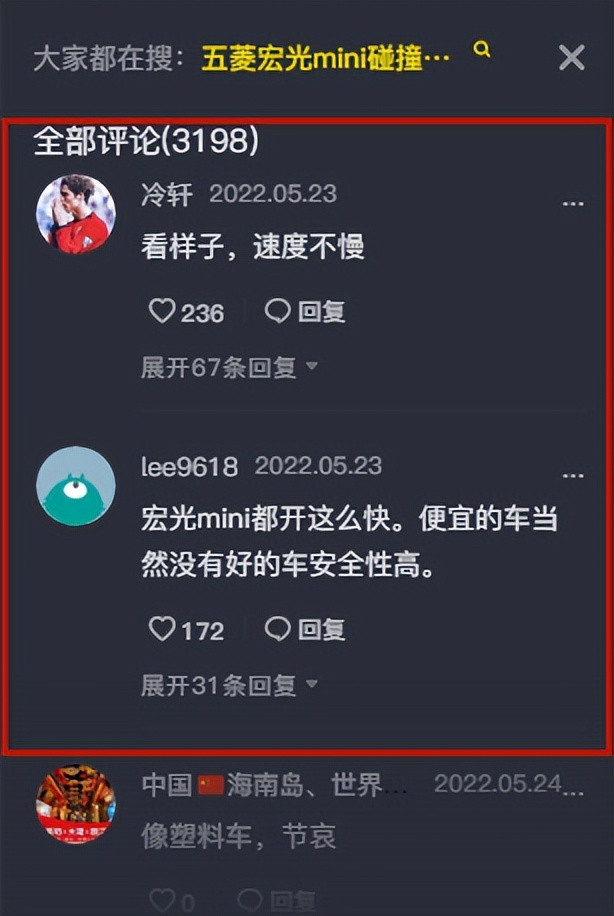Open overflow menu on 冷轩's comment
This screenshot has width=614, height=916.
(x=572, y=203)
